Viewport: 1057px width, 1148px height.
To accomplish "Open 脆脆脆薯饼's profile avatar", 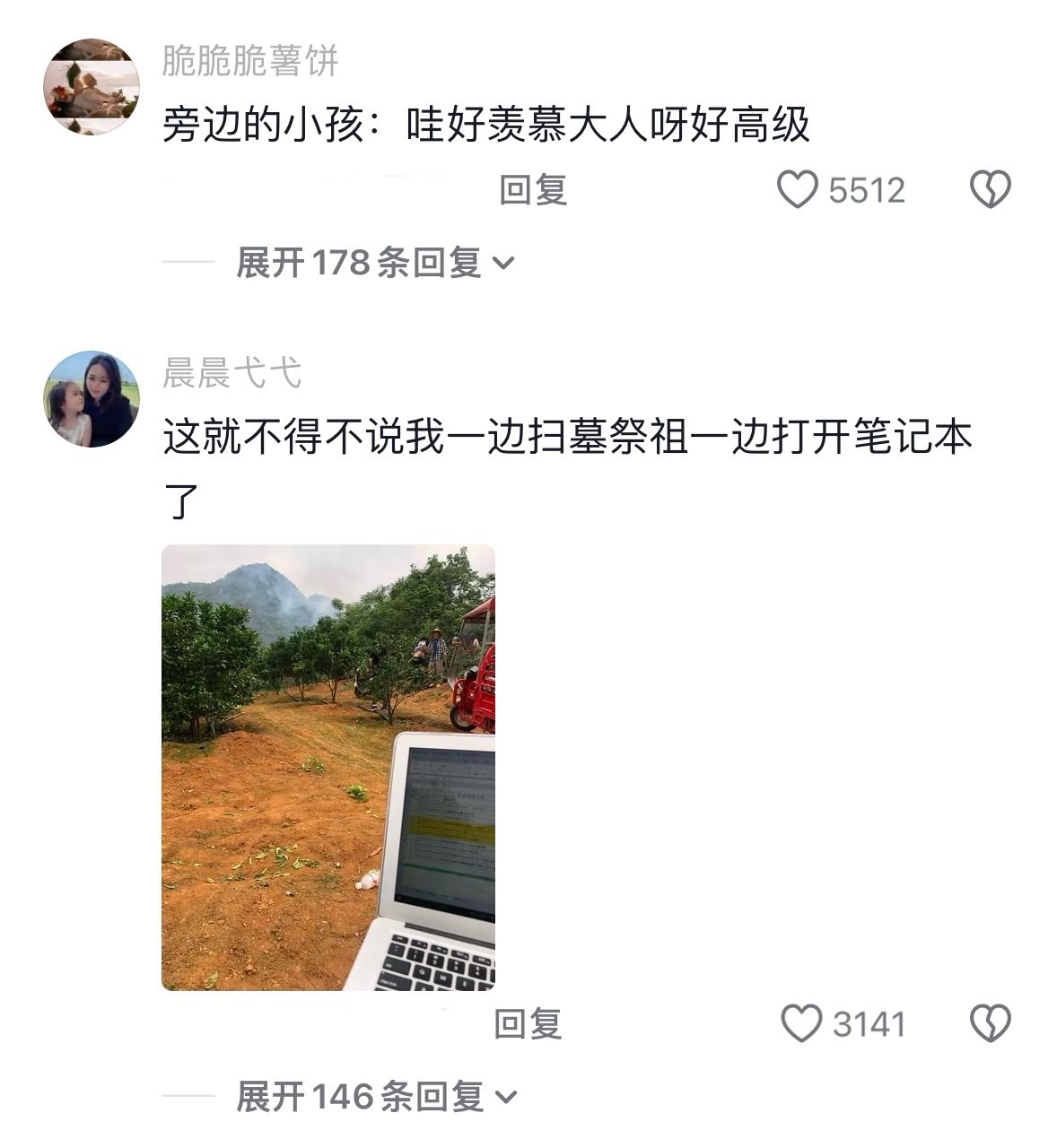I will tap(92, 87).
